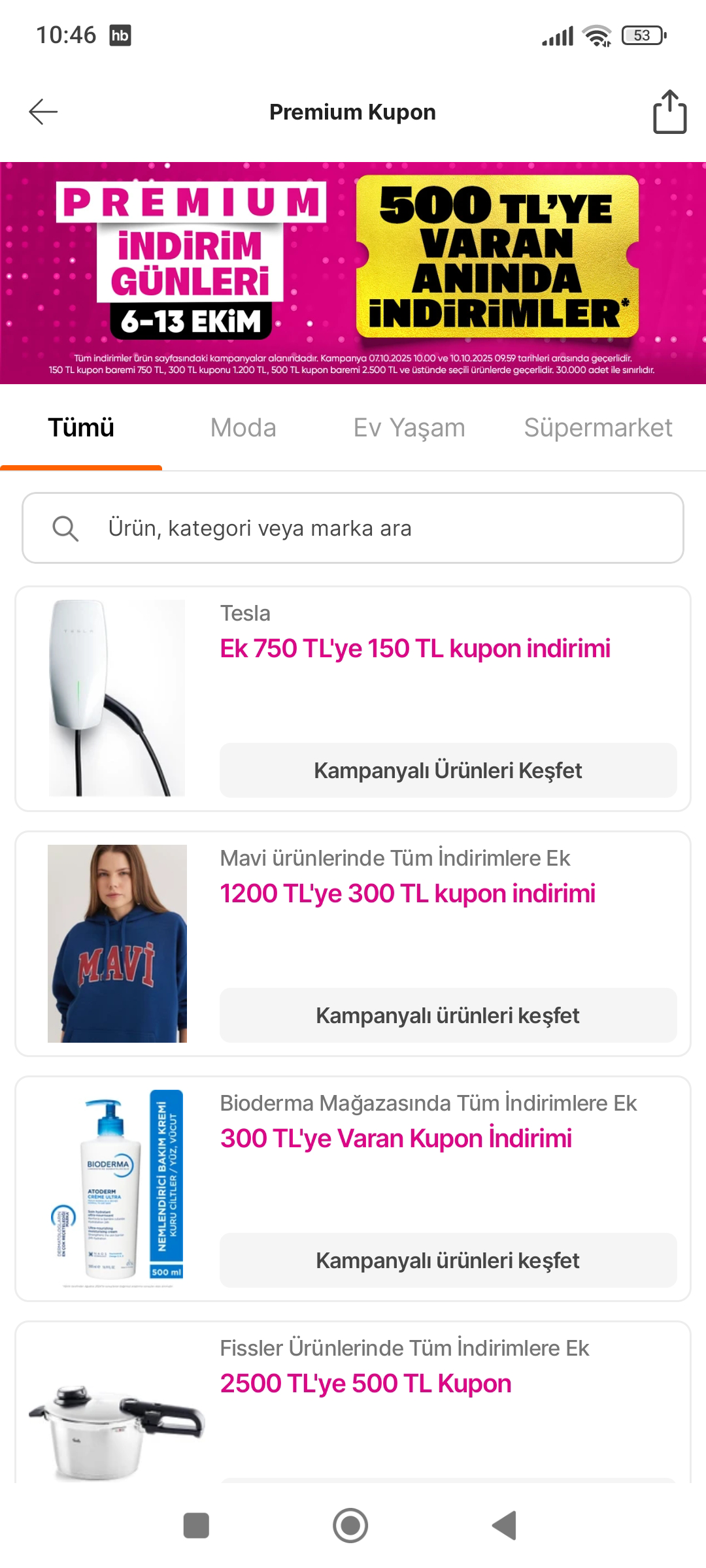Explore Mavi campaign products button

pos(448,1015)
